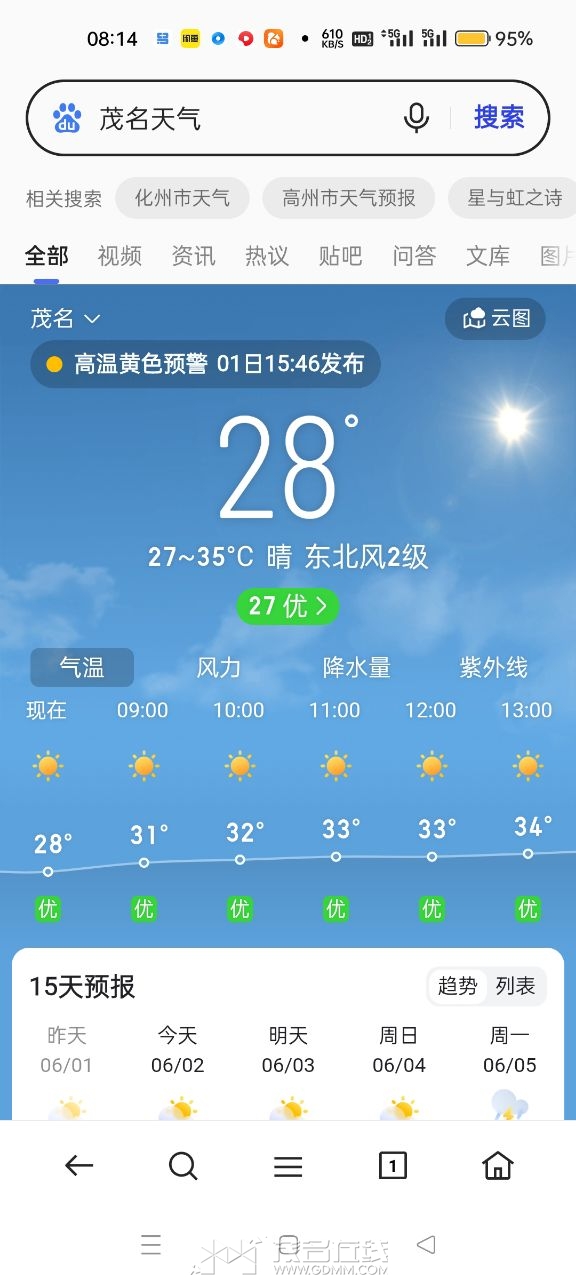Tap the 搜索 button
This screenshot has width=576, height=1280.
499,118
